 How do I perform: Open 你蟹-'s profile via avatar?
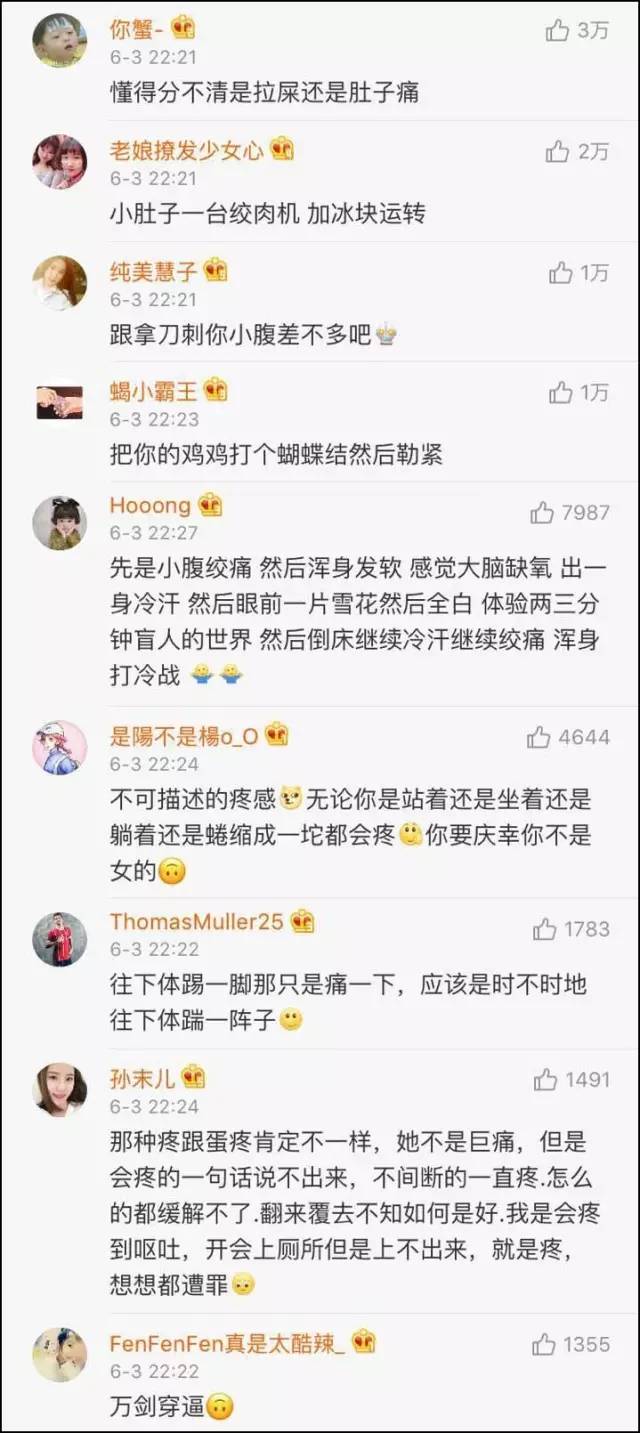click(59, 41)
